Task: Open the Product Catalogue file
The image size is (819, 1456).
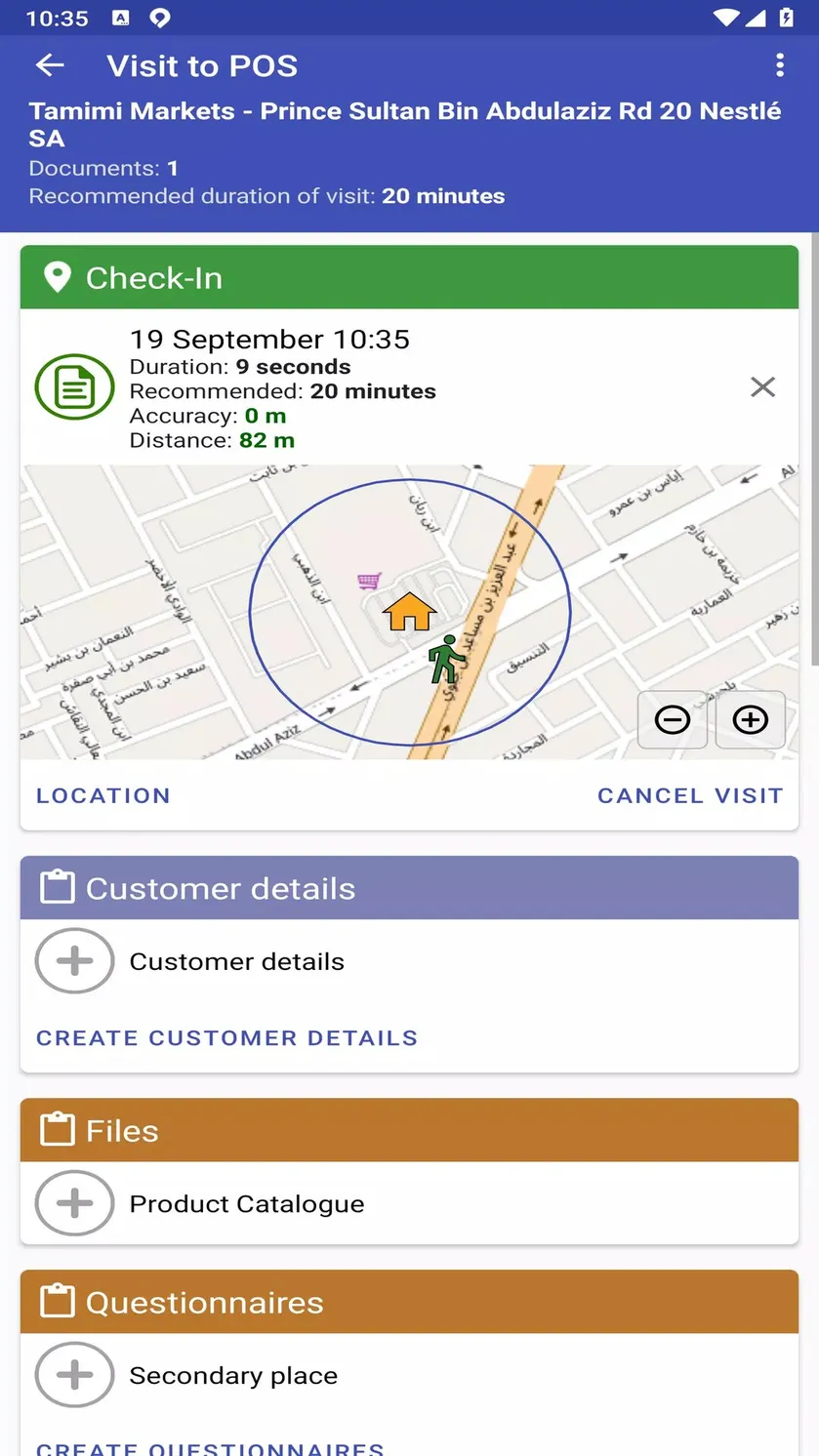Action: (x=409, y=1203)
